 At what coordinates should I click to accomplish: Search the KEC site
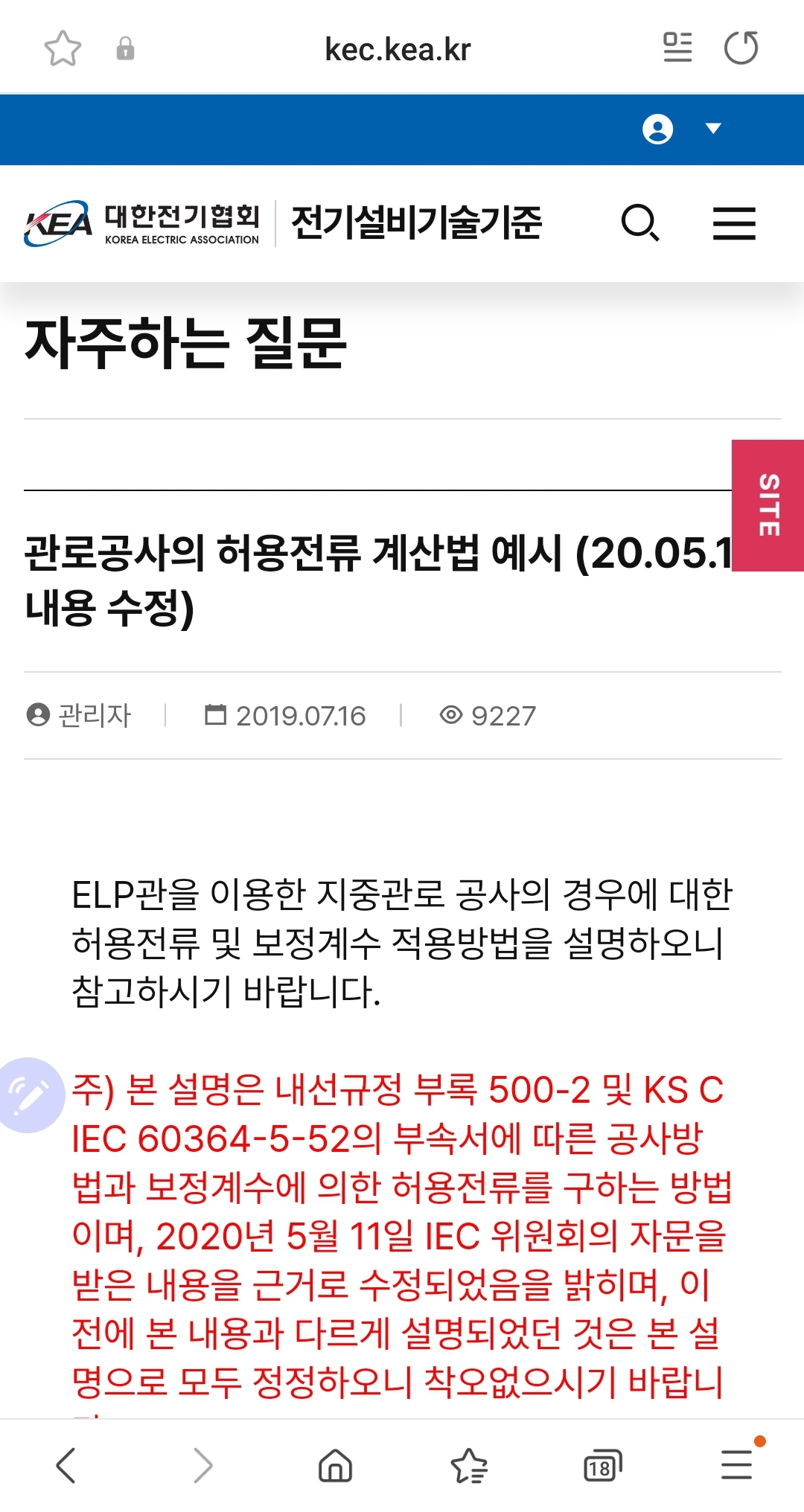click(640, 223)
